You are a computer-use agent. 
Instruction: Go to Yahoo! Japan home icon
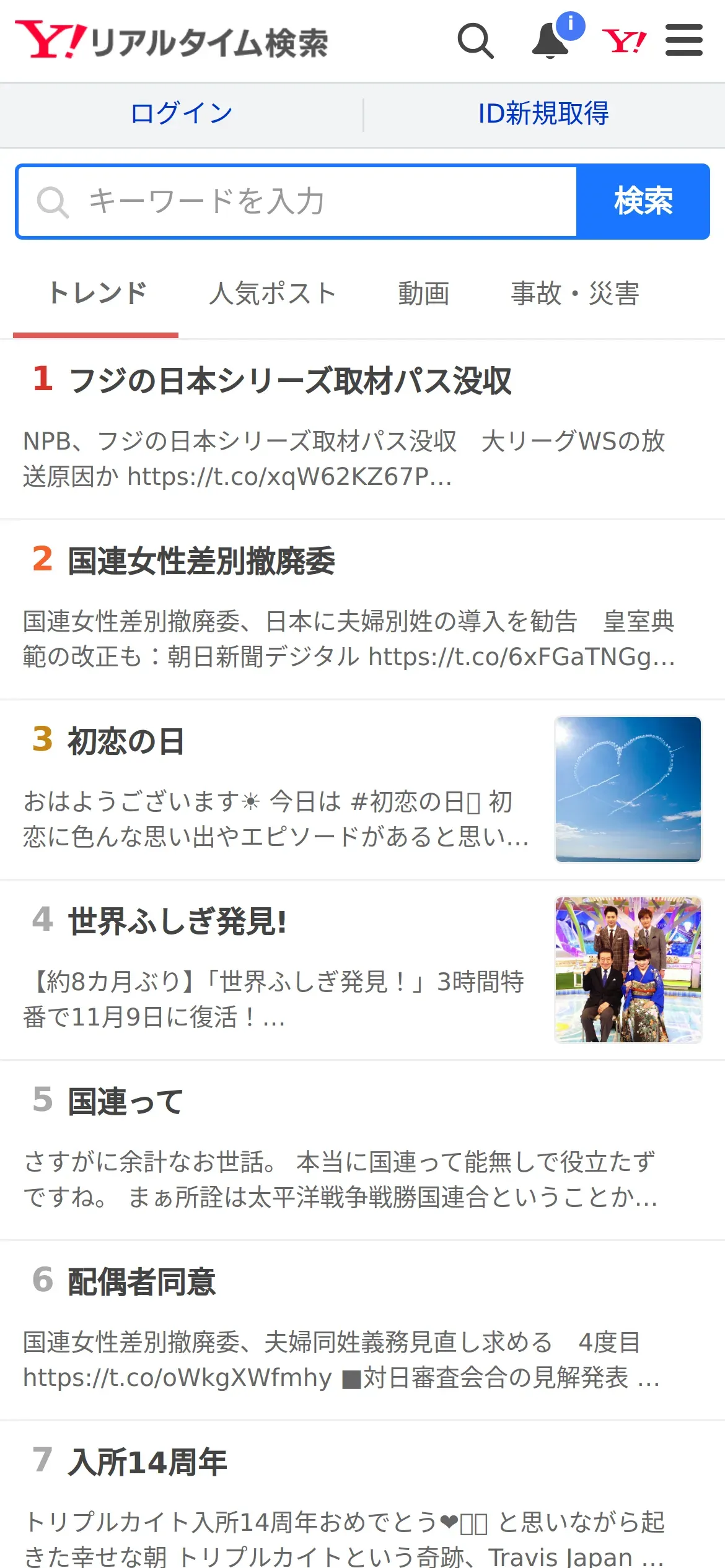pos(624,41)
